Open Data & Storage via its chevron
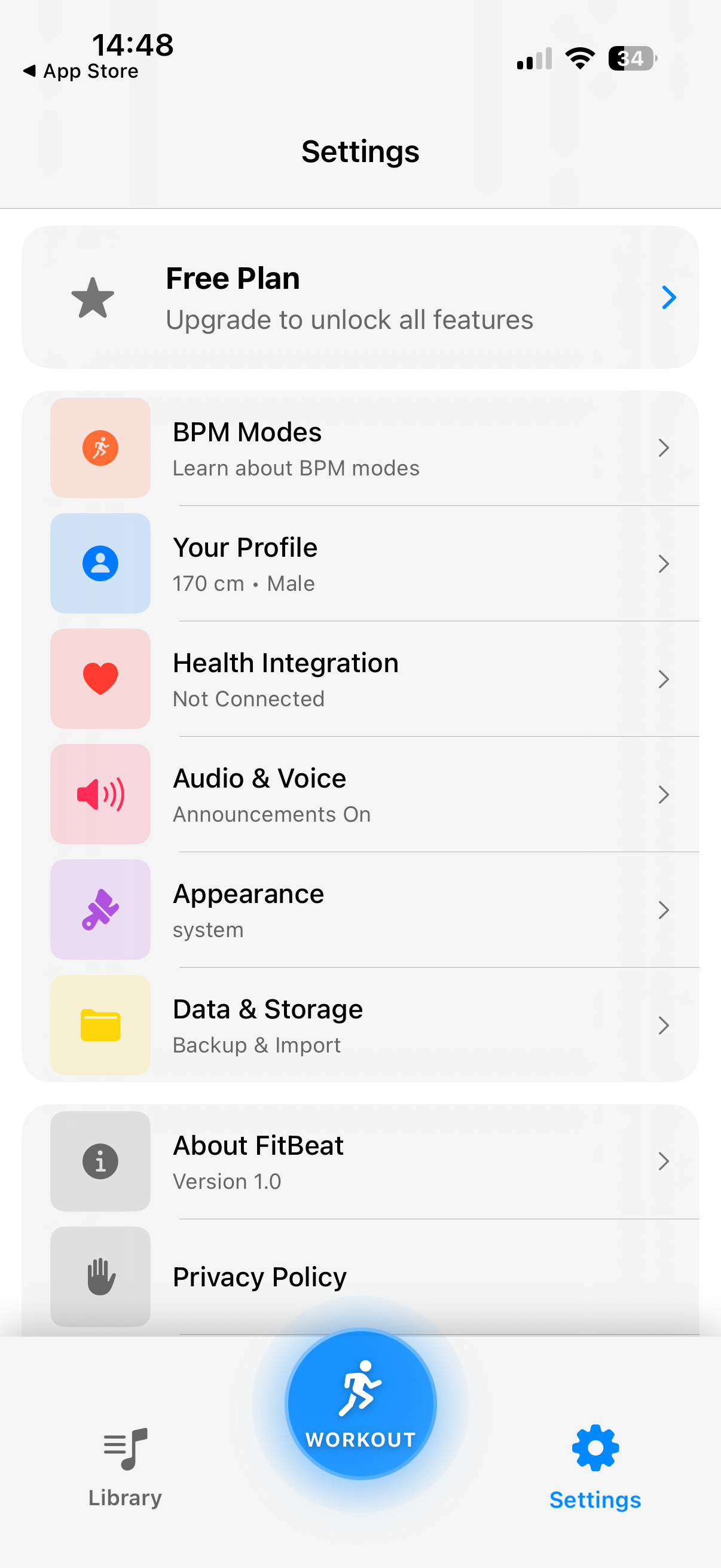This screenshot has height=1568, width=721. click(x=664, y=1025)
